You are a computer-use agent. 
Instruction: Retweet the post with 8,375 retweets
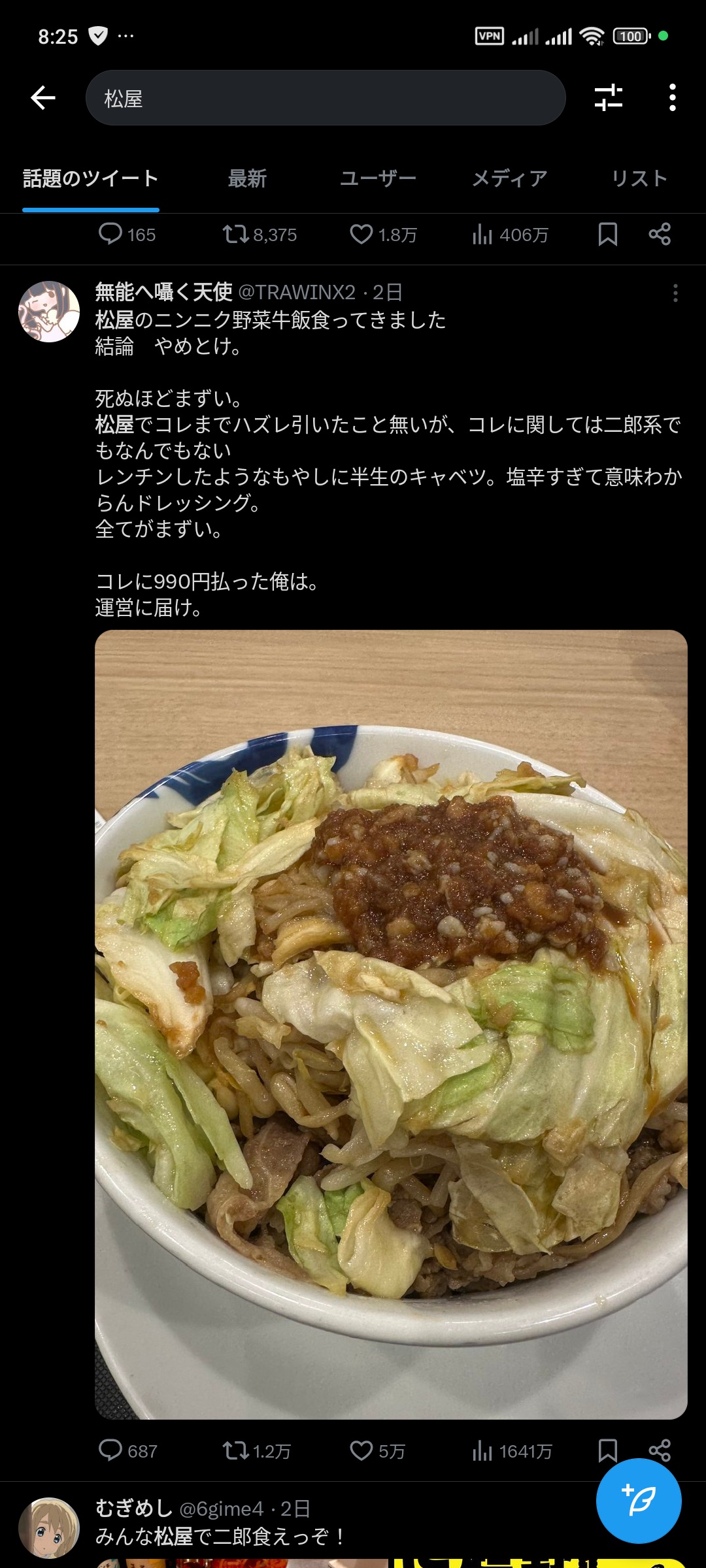pyautogui.click(x=235, y=235)
